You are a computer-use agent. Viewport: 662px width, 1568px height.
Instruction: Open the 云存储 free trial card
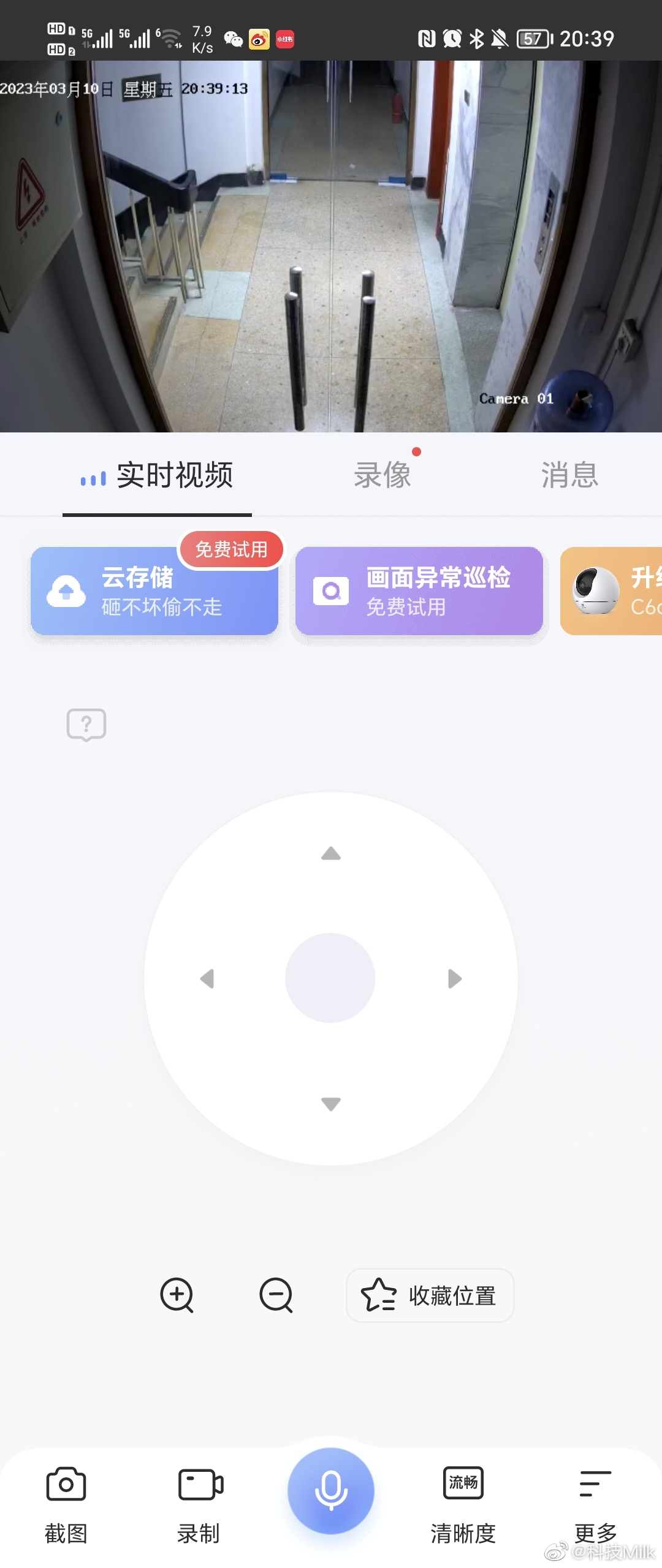coord(154,590)
